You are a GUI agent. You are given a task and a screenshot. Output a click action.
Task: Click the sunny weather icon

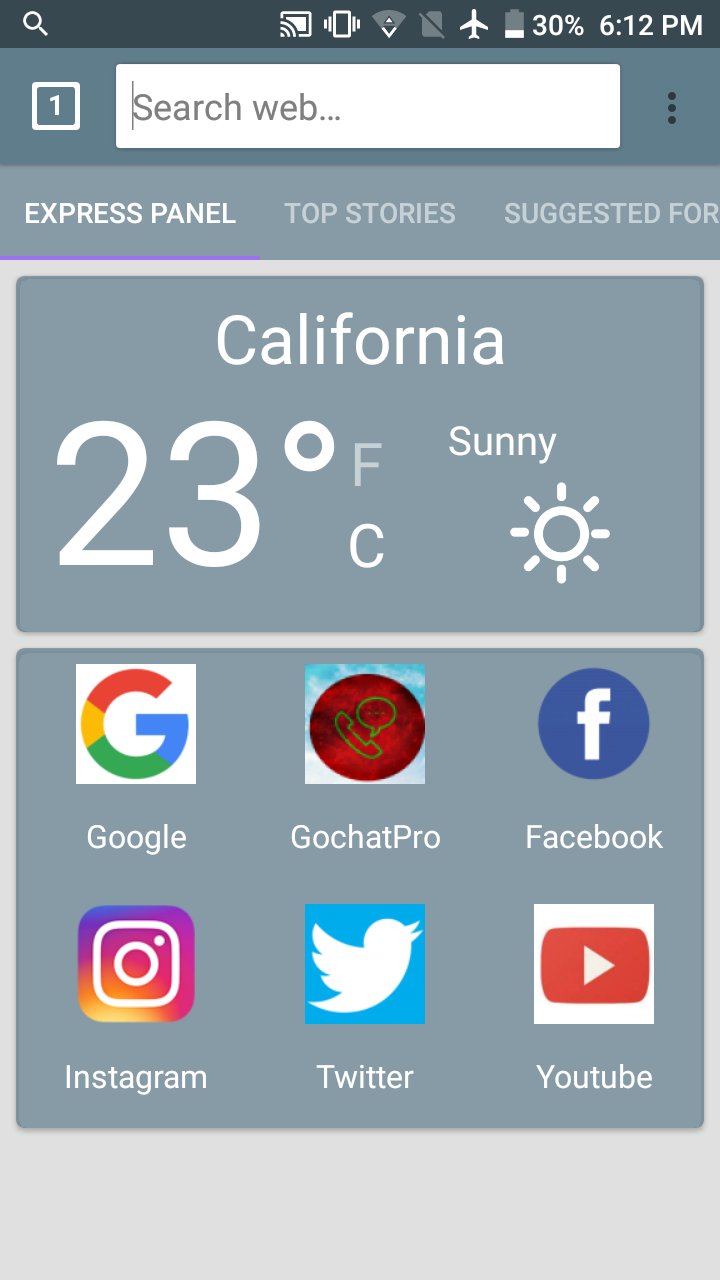coord(560,533)
